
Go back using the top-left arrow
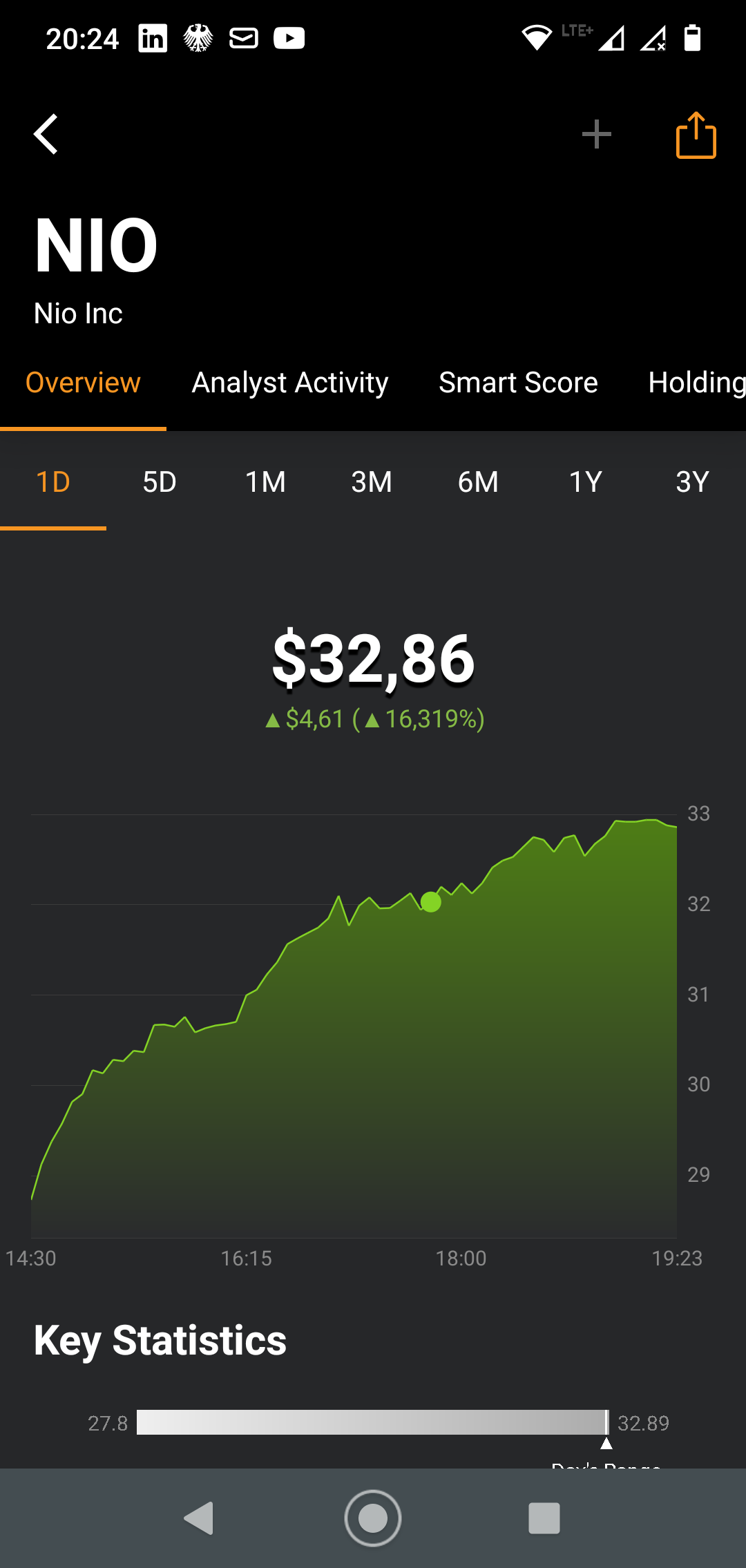[46, 134]
